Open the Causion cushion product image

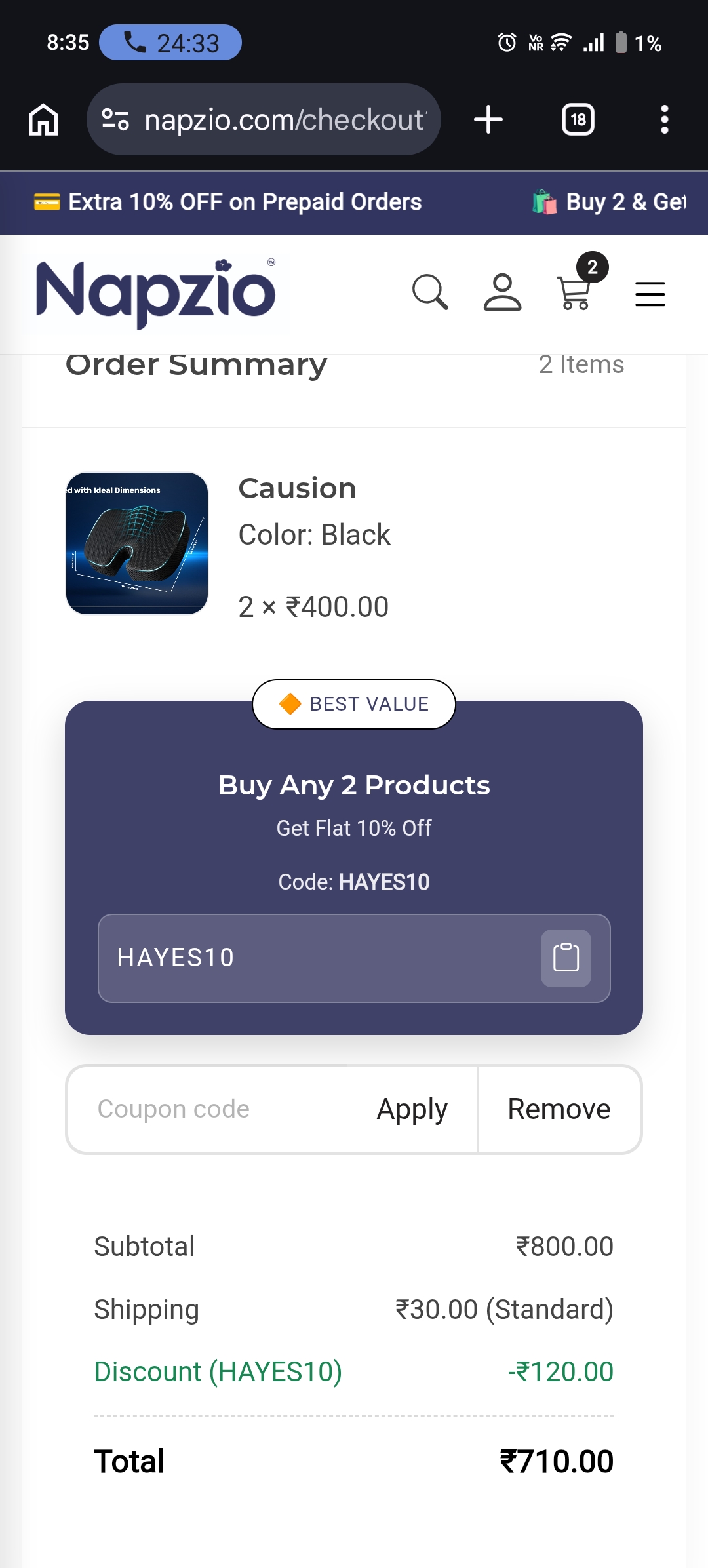(x=137, y=543)
